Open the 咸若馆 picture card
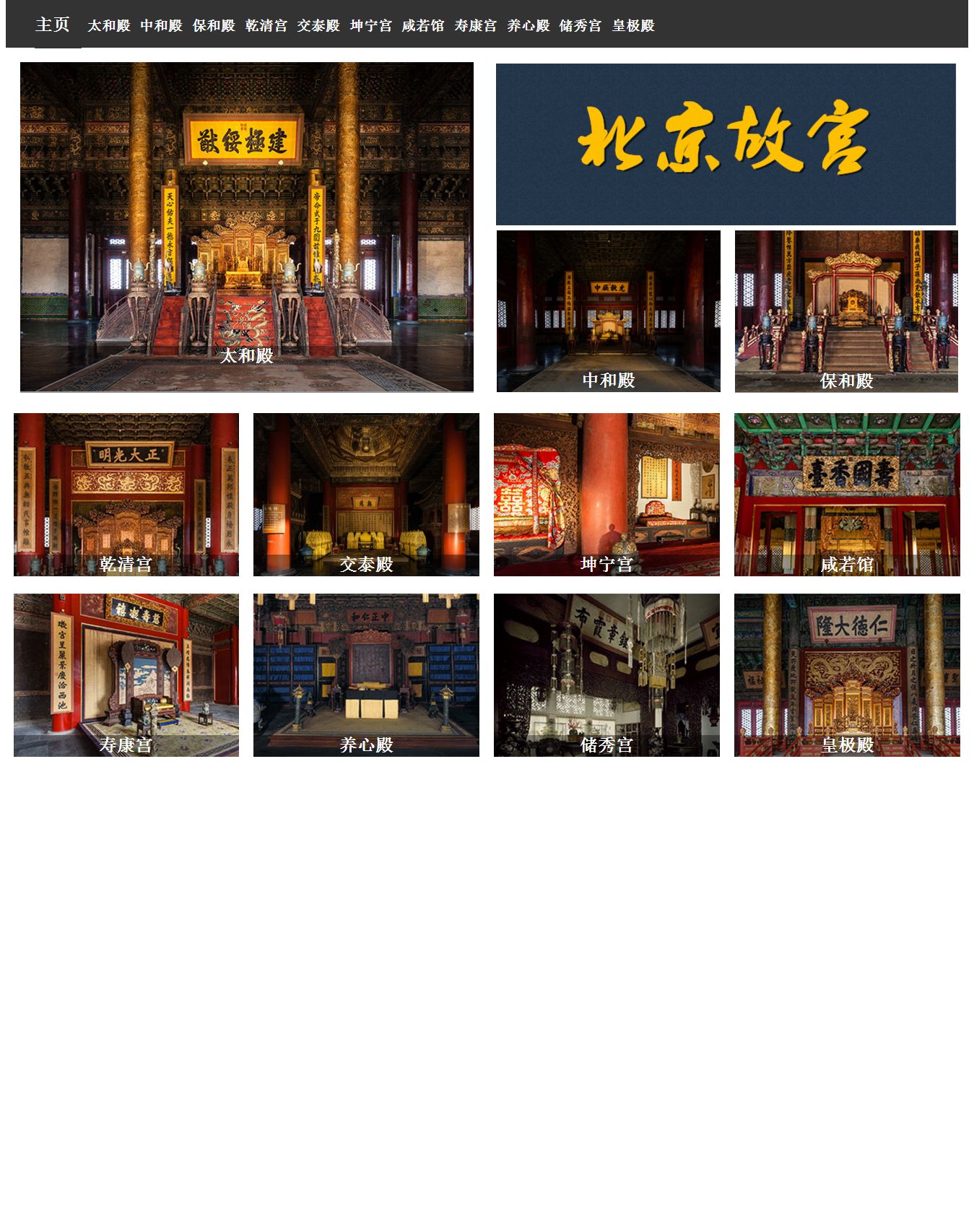The image size is (974, 1232). pyautogui.click(x=847, y=495)
